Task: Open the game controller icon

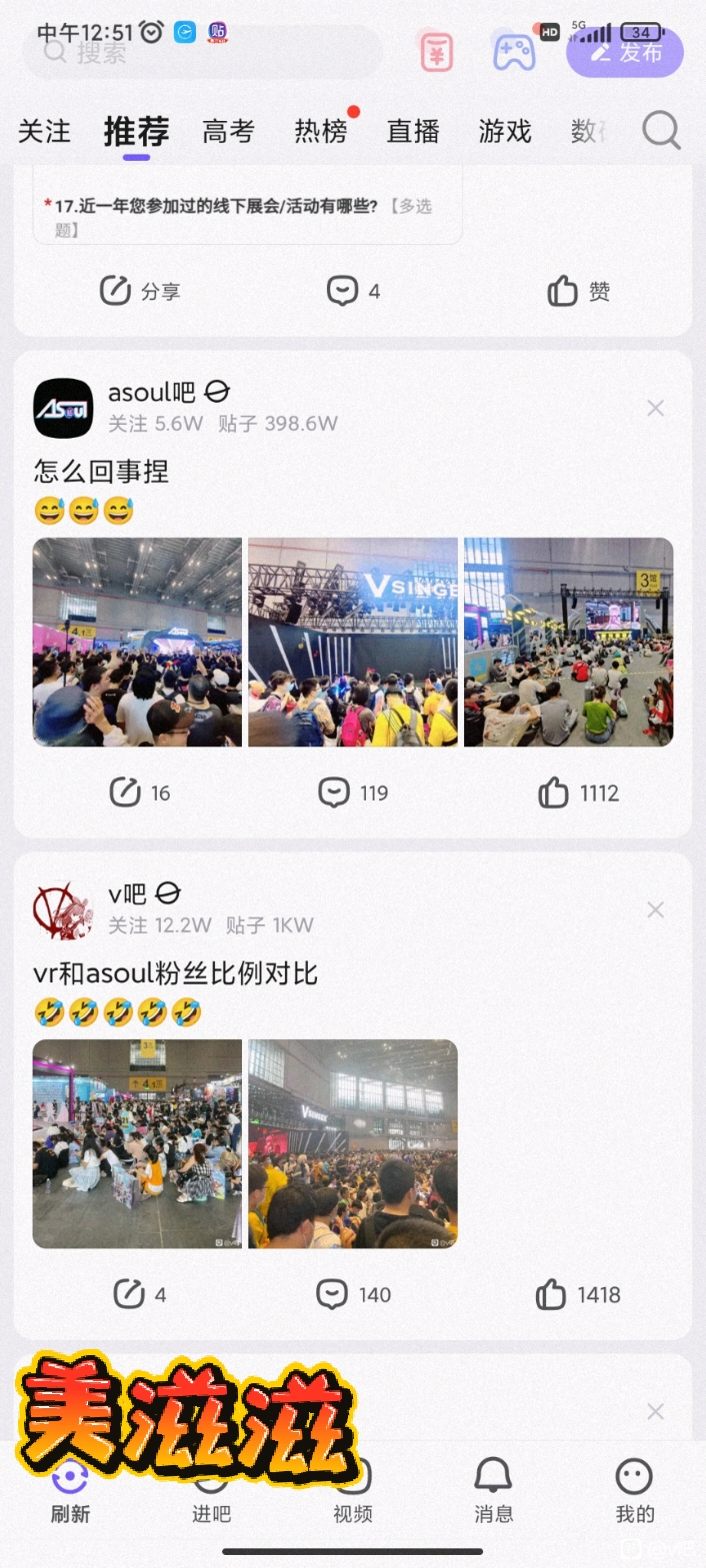Action: tap(514, 52)
